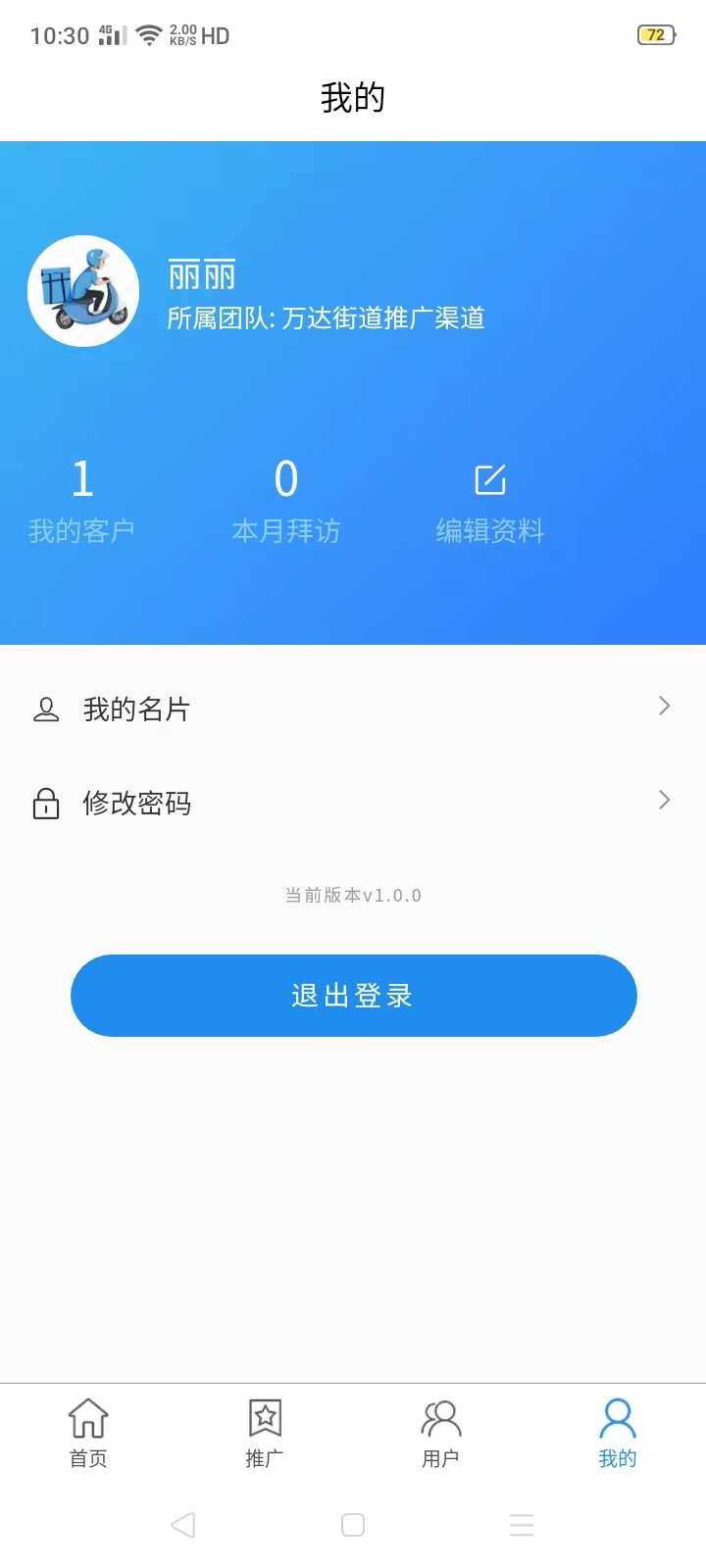Go to the system home screen
Viewport: 706px width, 1568px height.
tap(353, 1525)
